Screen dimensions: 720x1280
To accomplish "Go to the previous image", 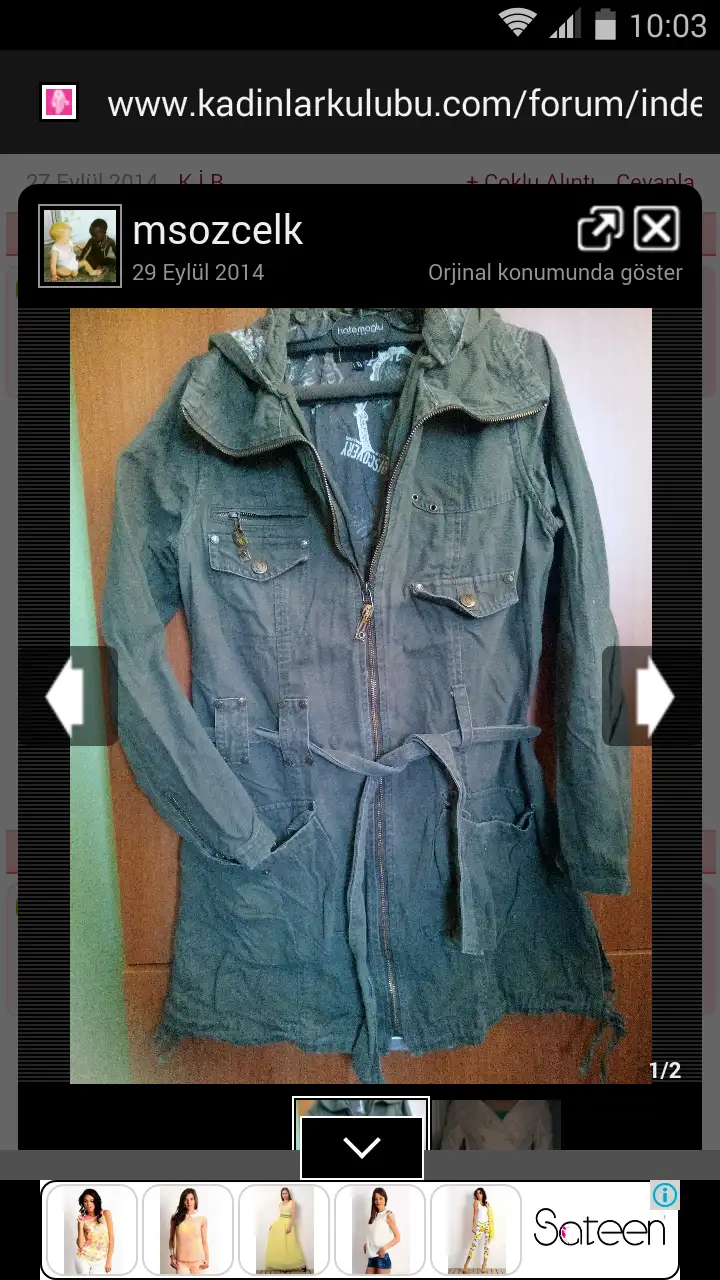I will point(66,696).
